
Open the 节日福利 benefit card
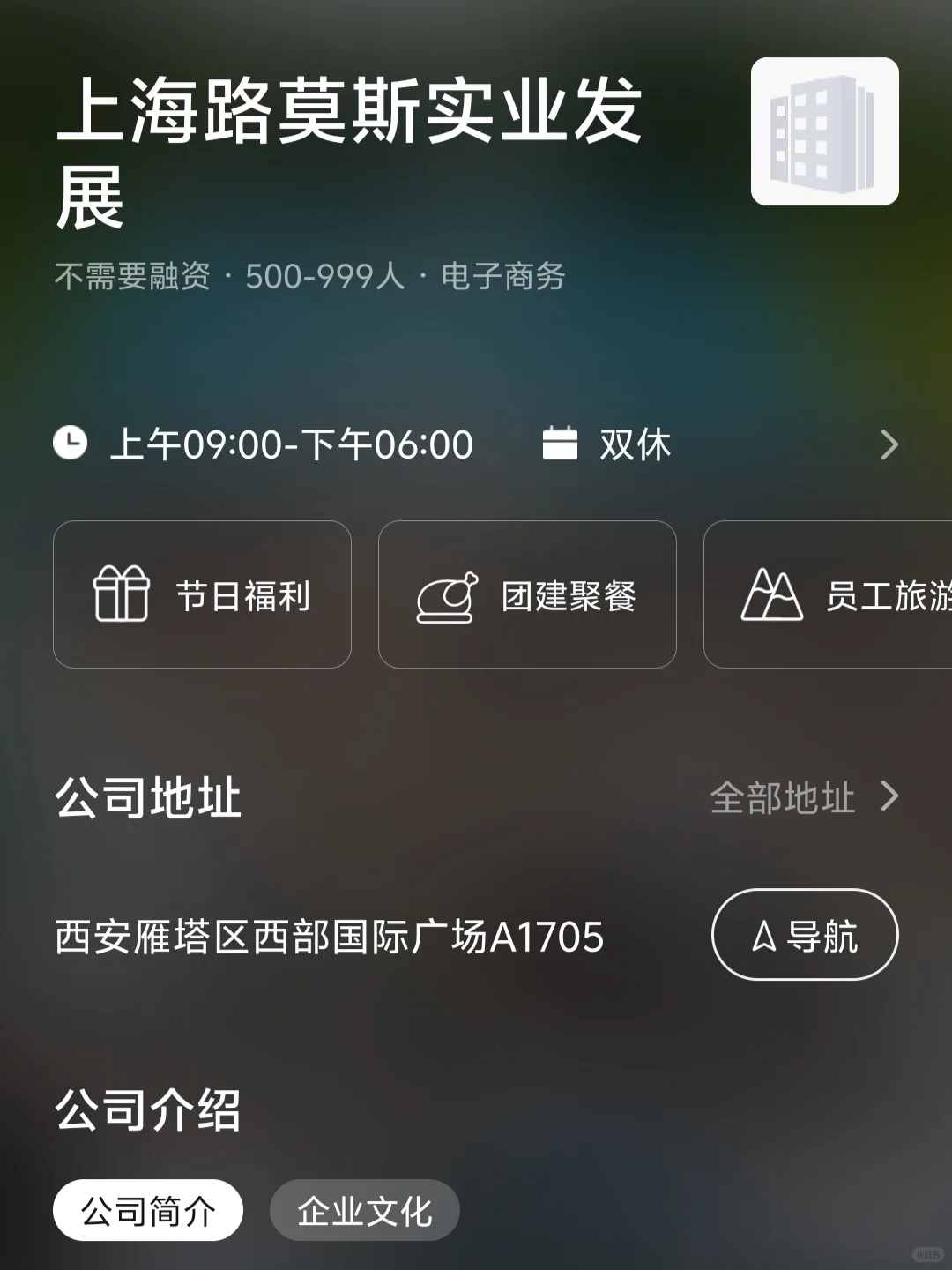pos(202,594)
